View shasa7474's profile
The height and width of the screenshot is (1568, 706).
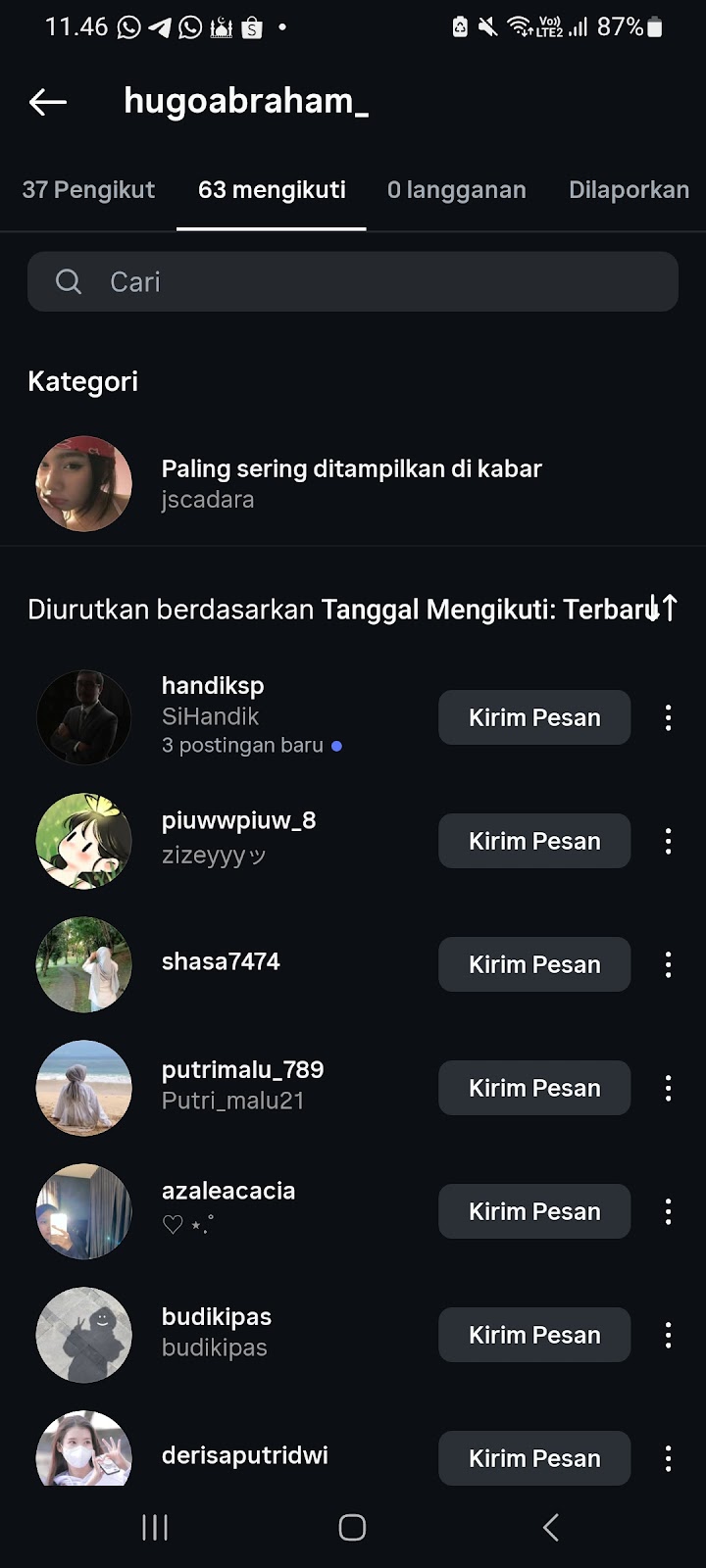pos(221,962)
